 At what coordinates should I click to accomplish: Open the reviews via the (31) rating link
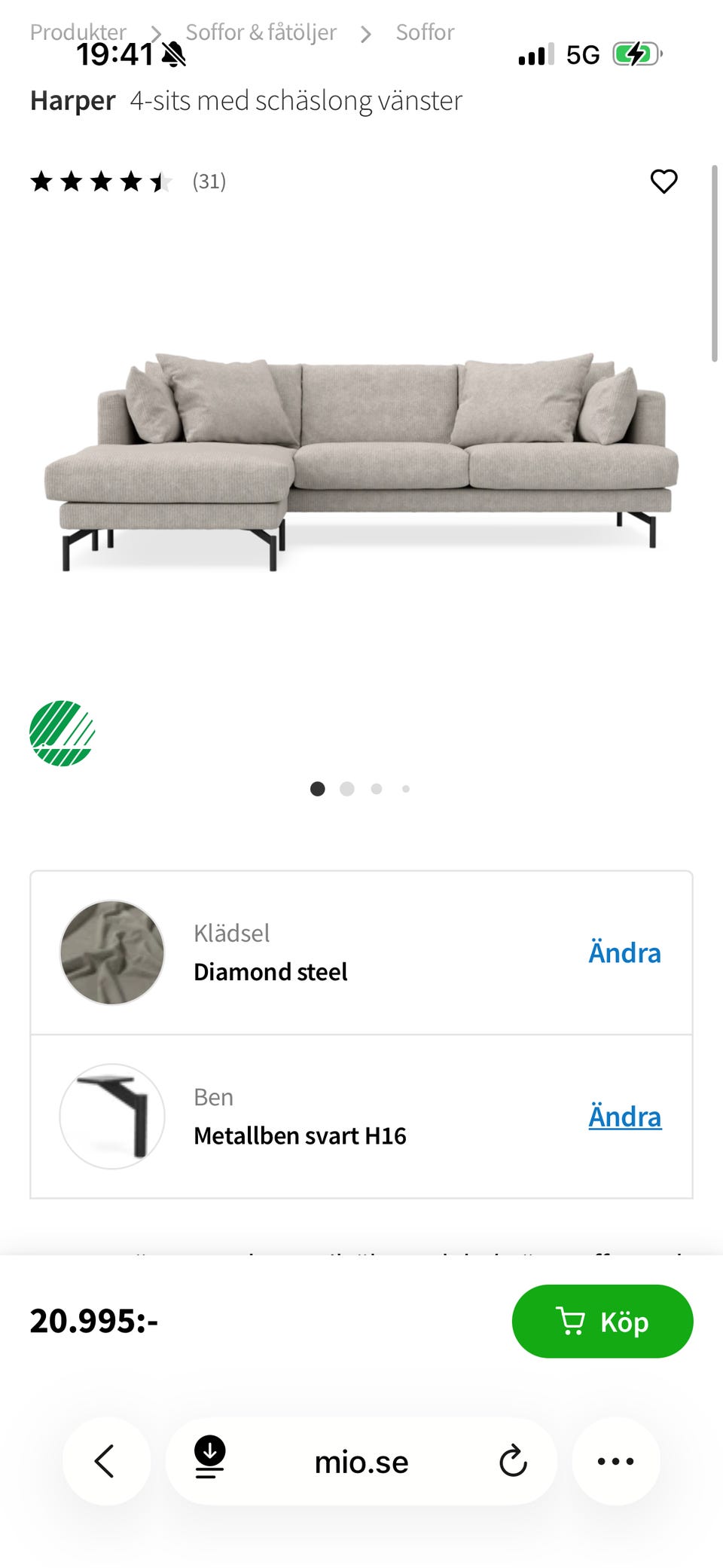pos(209,181)
